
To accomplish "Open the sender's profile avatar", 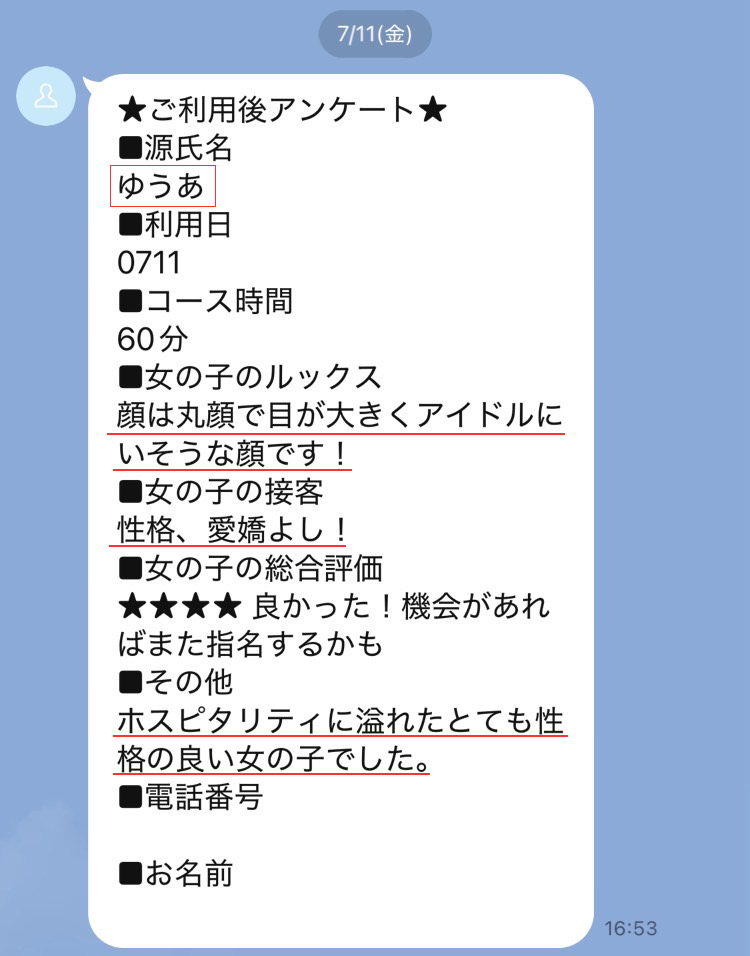I will pos(46,97).
